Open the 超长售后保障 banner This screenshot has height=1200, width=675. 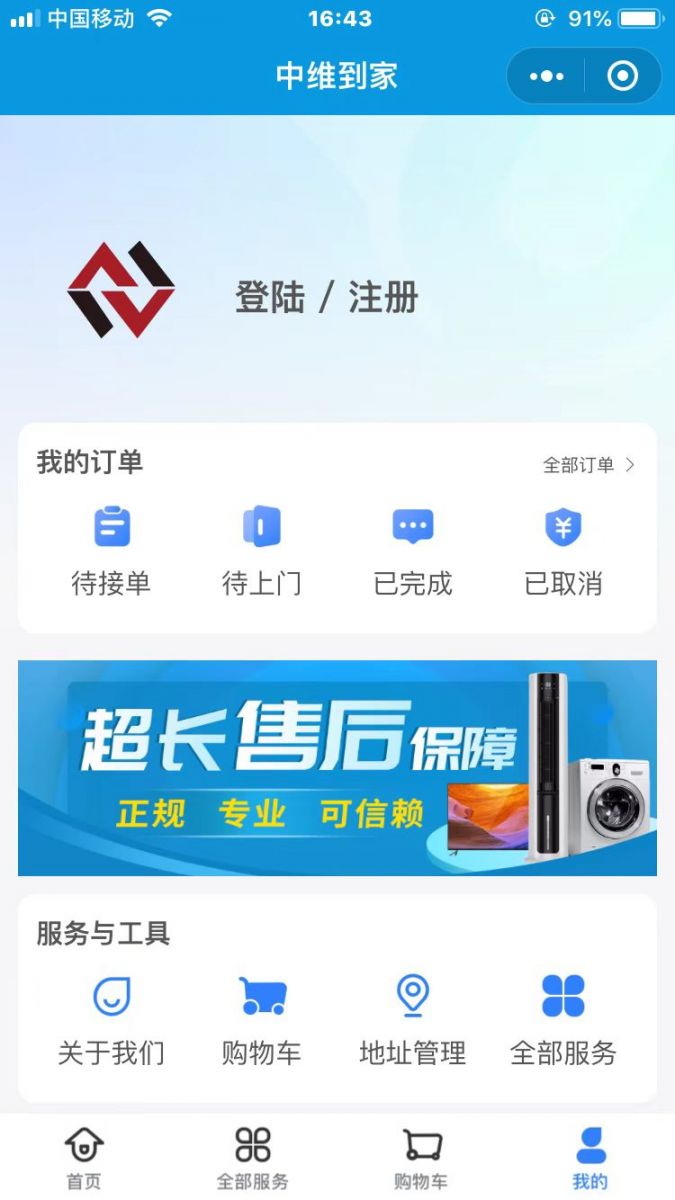(337, 768)
